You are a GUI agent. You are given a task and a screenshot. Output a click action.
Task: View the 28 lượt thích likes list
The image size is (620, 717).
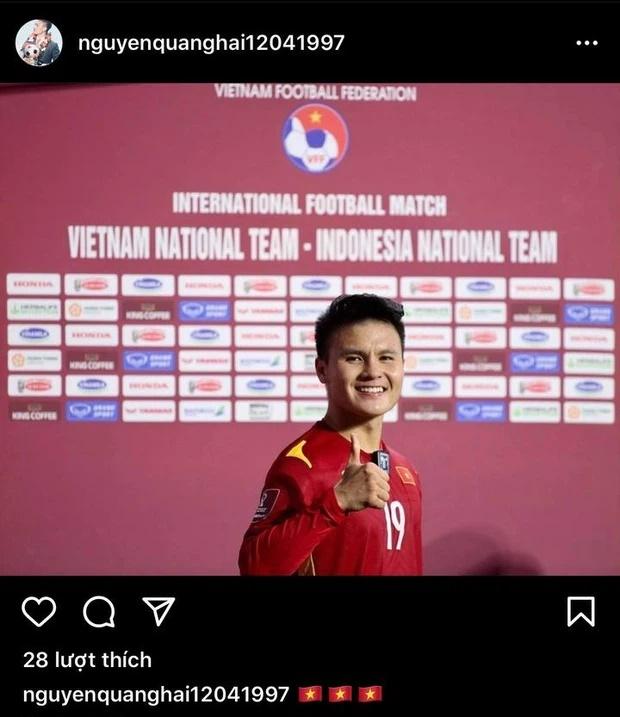[87, 660]
